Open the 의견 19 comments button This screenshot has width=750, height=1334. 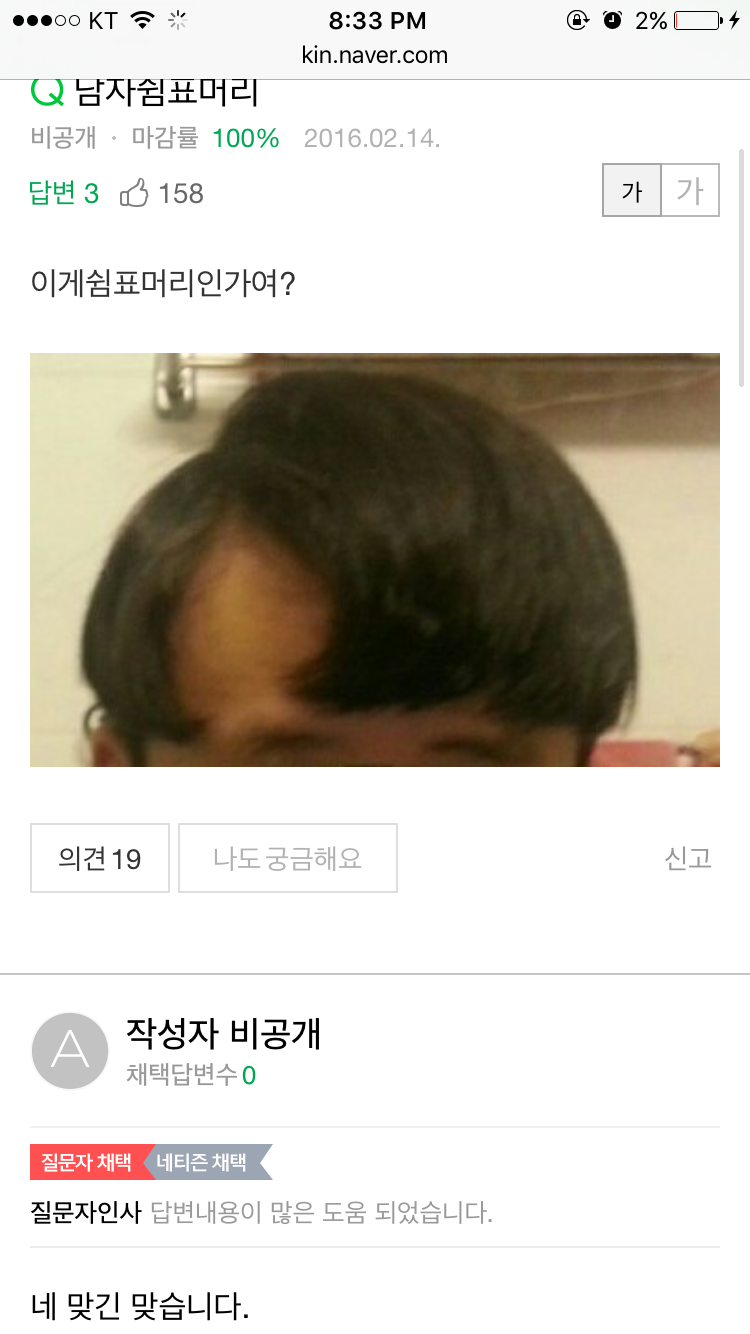100,858
